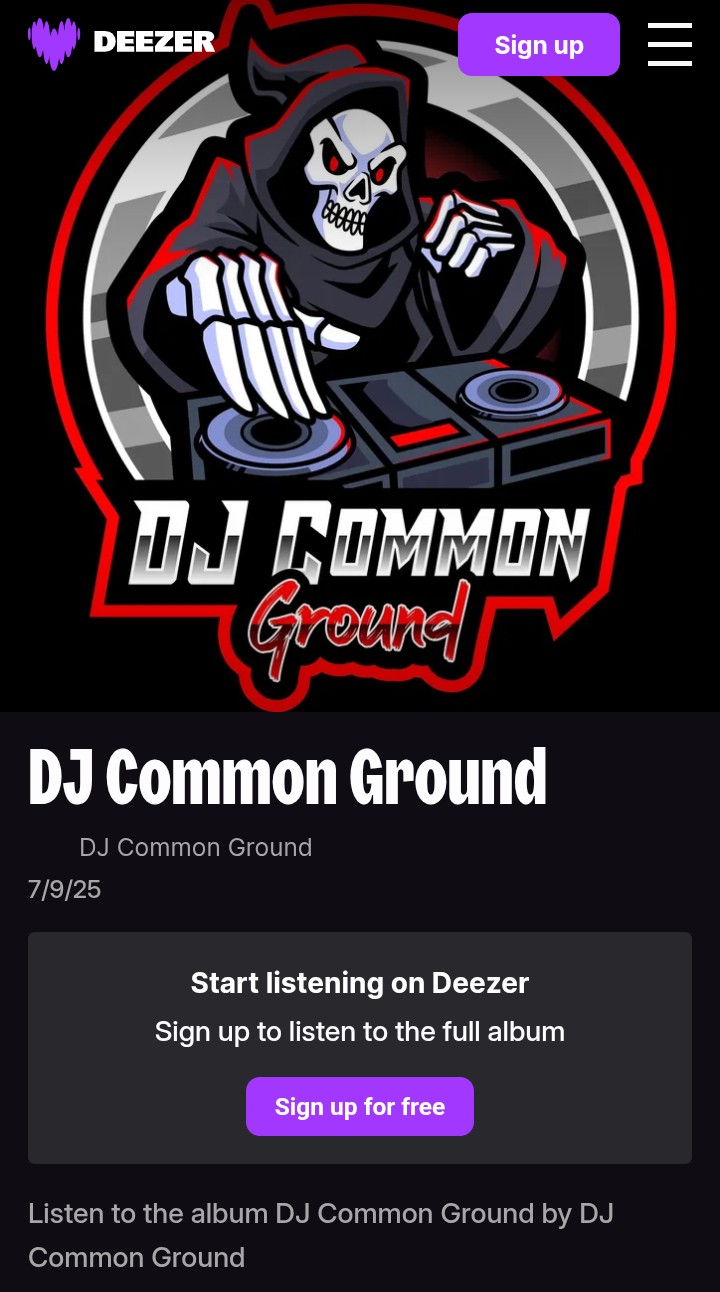Open the hamburger menu
Screen dimensions: 720x1292
(x=669, y=45)
